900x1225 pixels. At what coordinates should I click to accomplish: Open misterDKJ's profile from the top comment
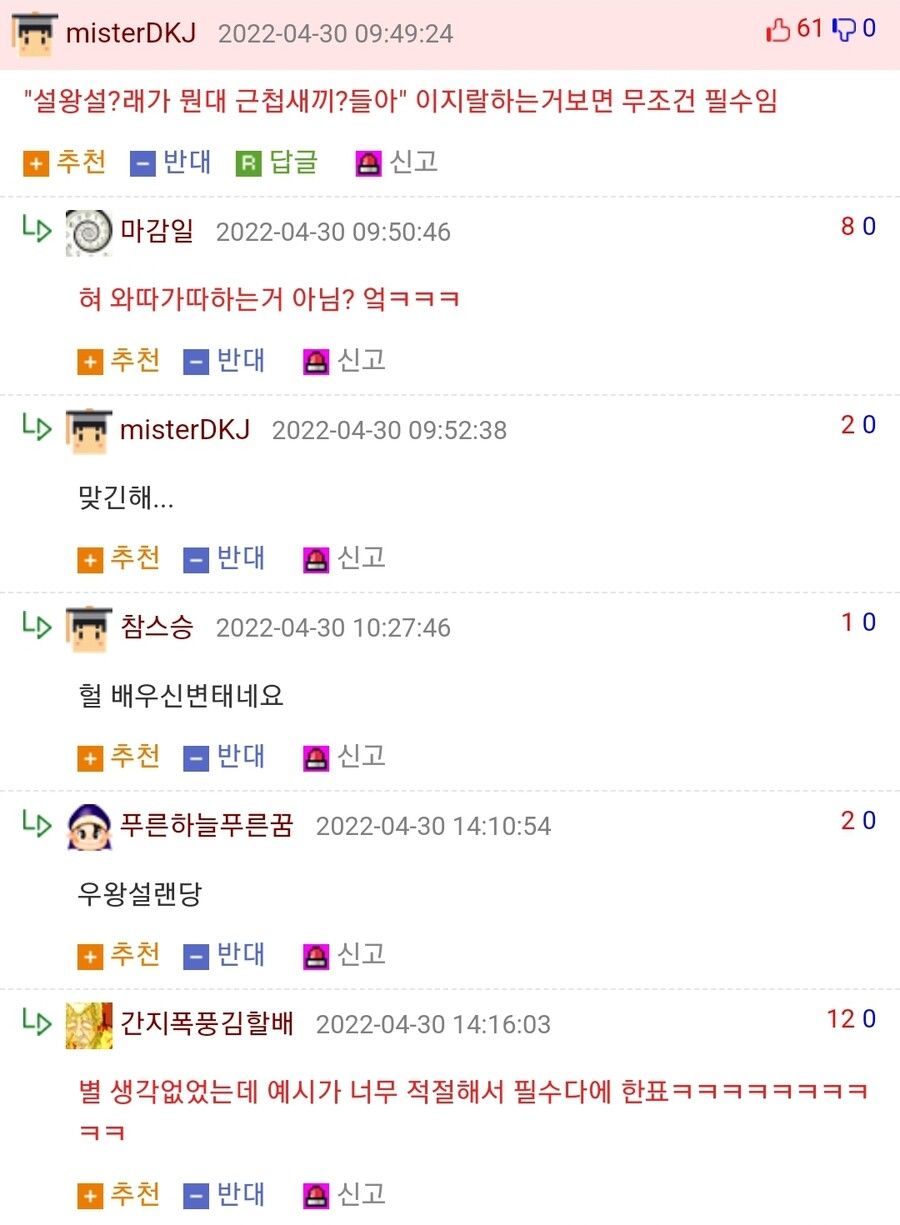130,32
